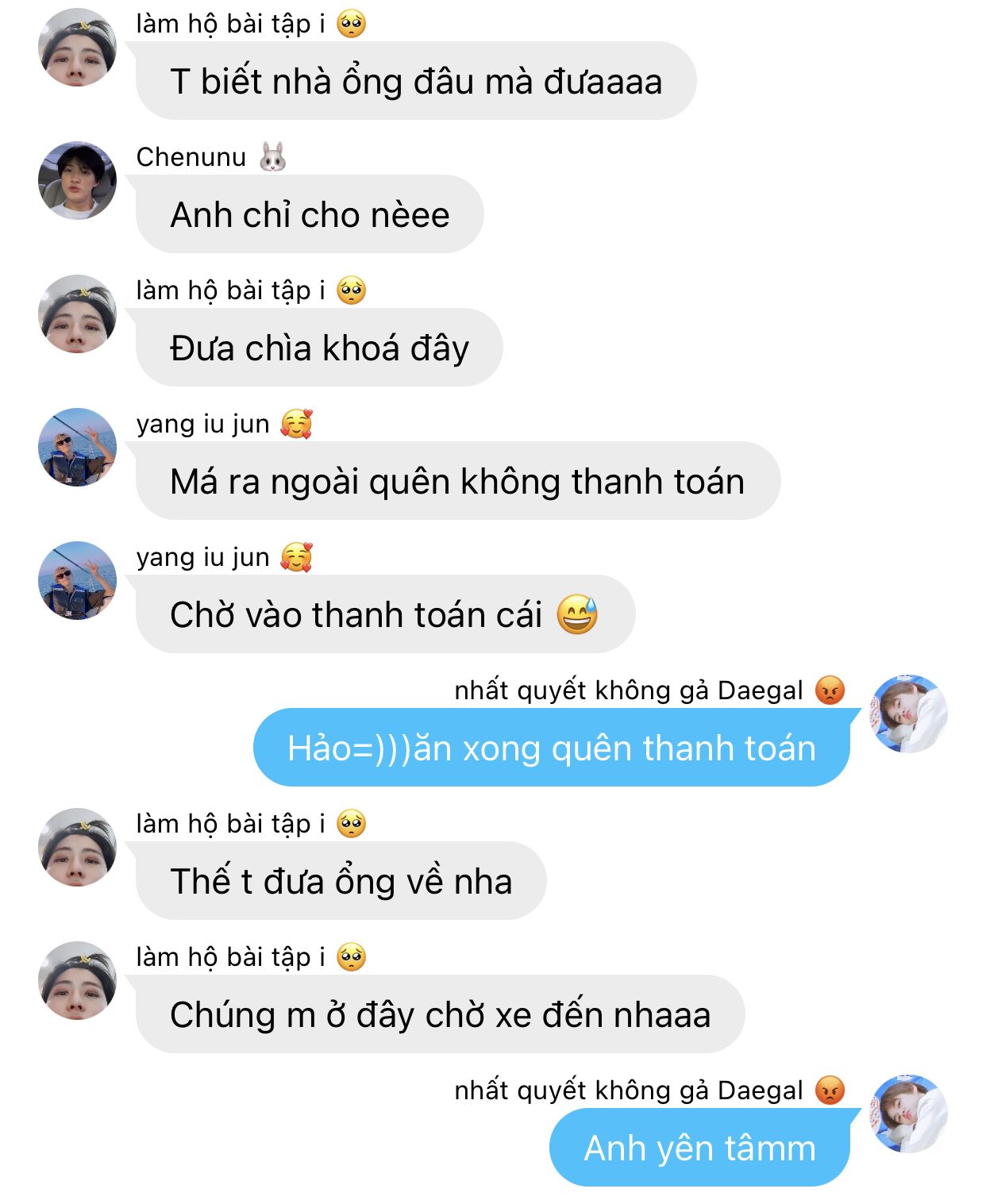Tap the avatar next to 'Anh yên tâmm'
Viewport: 986px width, 1204px height.
(x=908, y=1114)
